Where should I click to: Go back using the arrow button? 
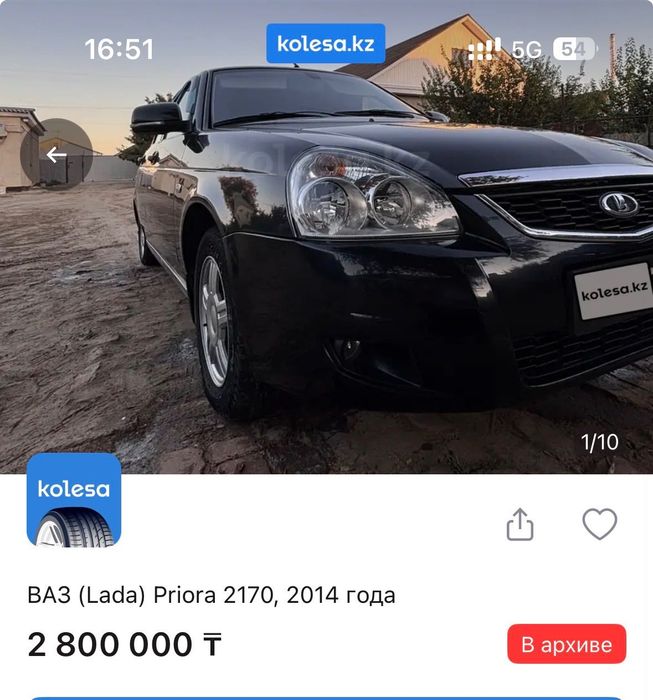(x=56, y=155)
